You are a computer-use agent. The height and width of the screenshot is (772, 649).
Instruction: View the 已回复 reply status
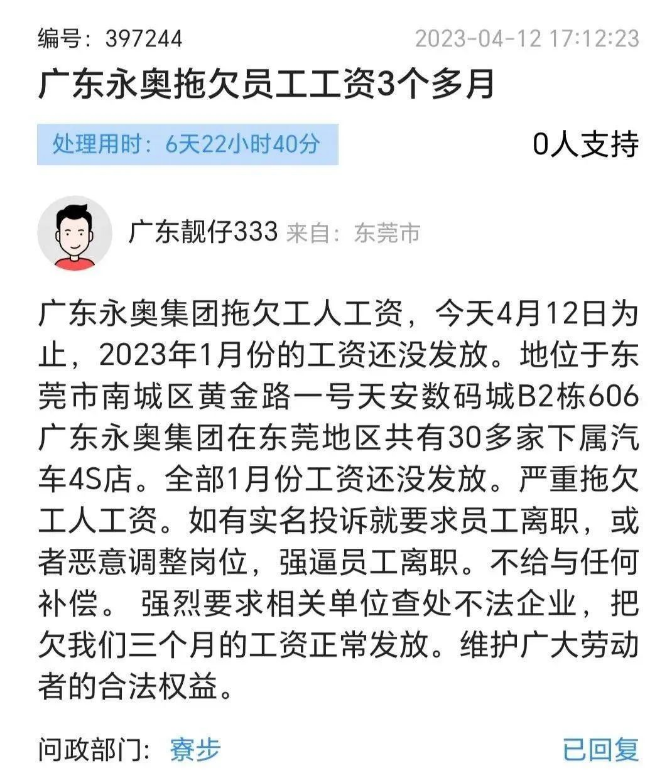click(599, 749)
